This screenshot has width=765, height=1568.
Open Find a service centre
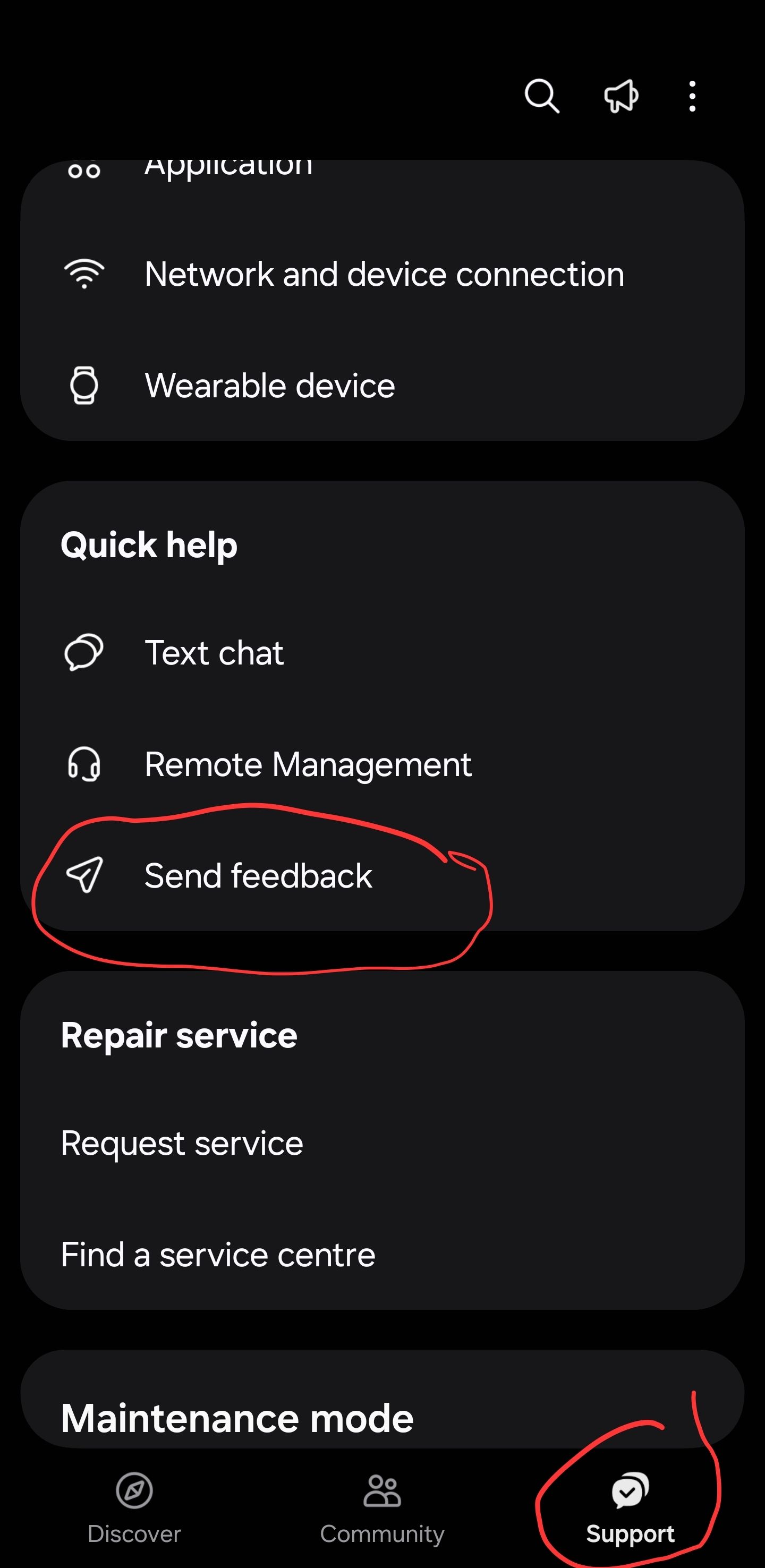click(217, 1254)
